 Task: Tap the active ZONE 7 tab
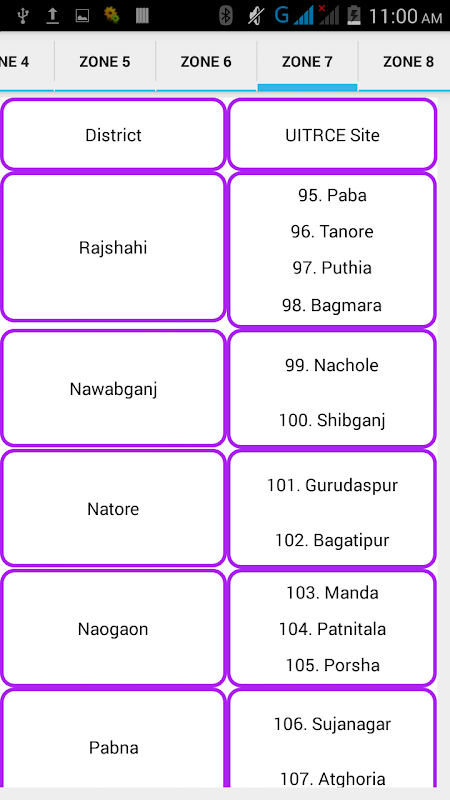[307, 62]
